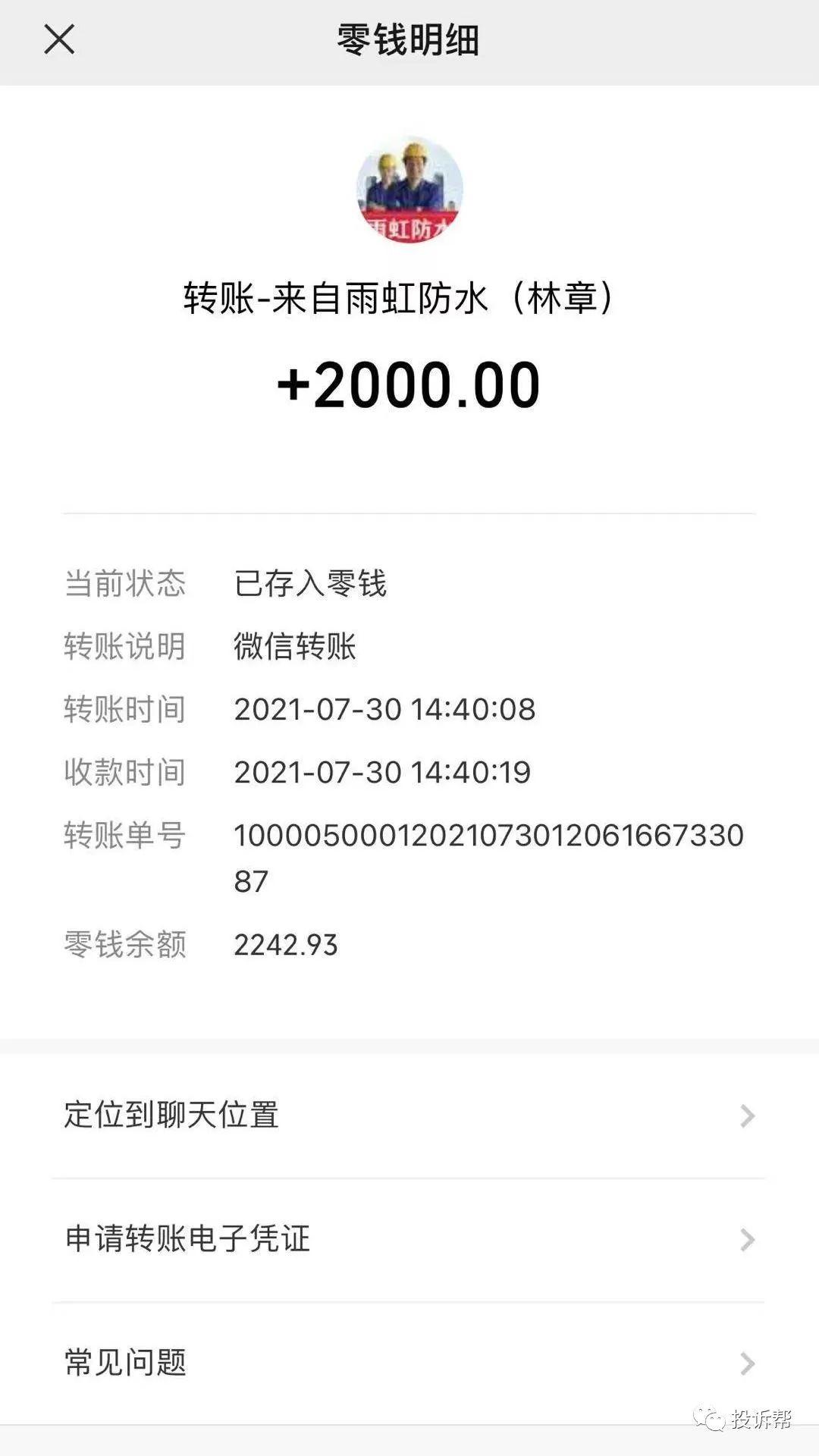819x1456 pixels.
Task: Close the 零钱明细 page
Action: tap(59, 39)
